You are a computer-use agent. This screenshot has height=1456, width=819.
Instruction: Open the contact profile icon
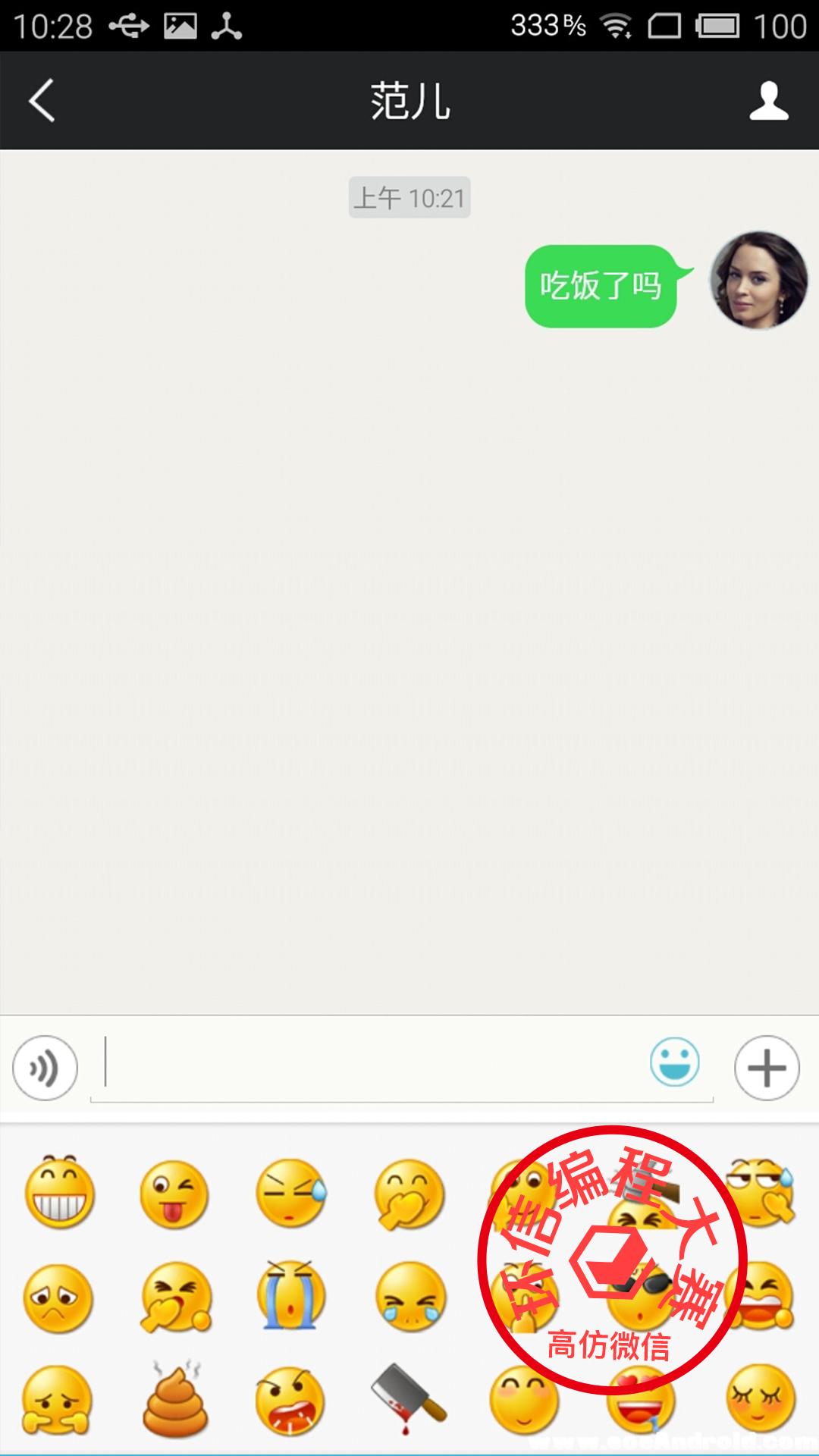coord(768,101)
